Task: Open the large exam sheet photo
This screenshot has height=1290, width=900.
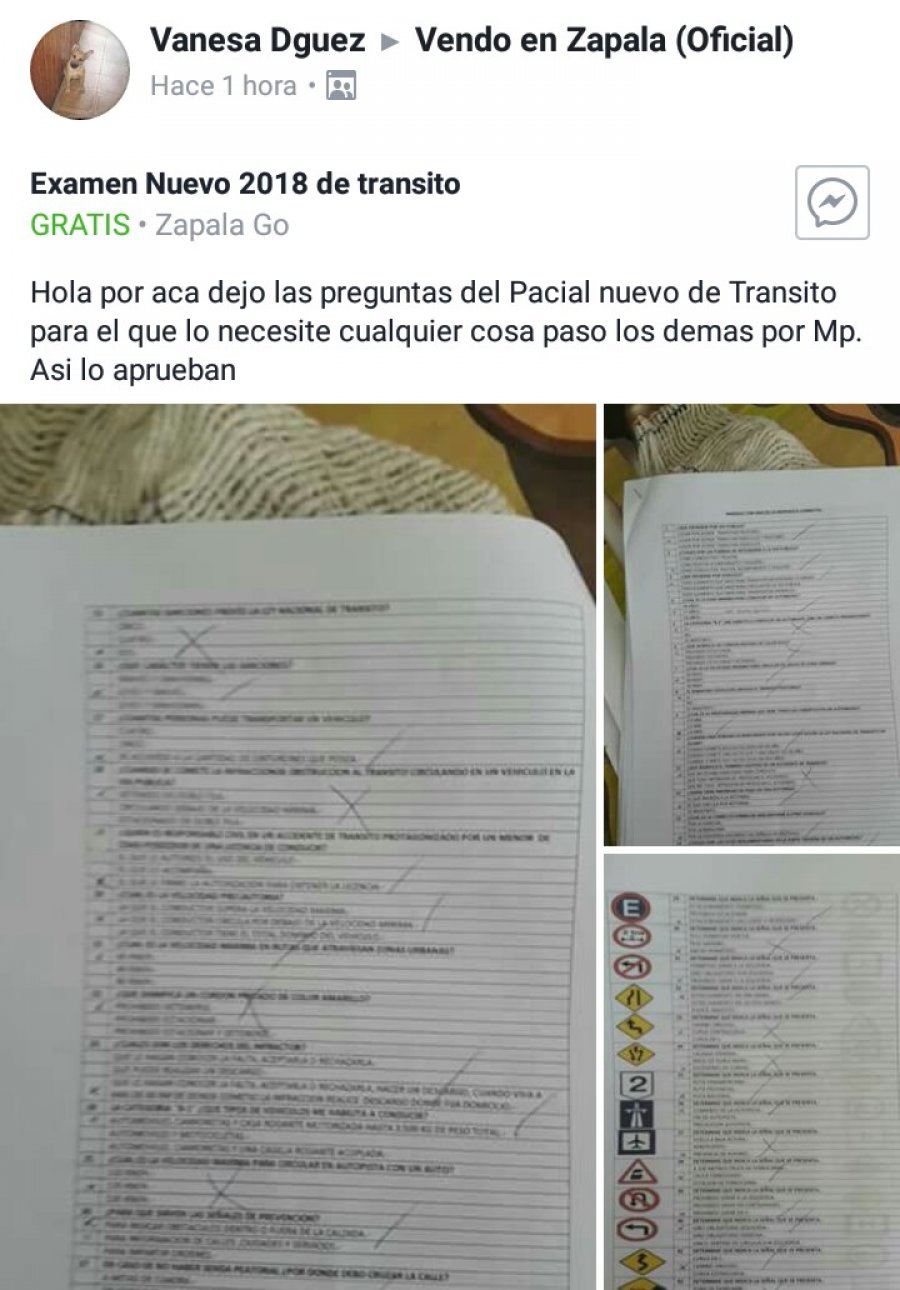Action: pyautogui.click(x=297, y=846)
